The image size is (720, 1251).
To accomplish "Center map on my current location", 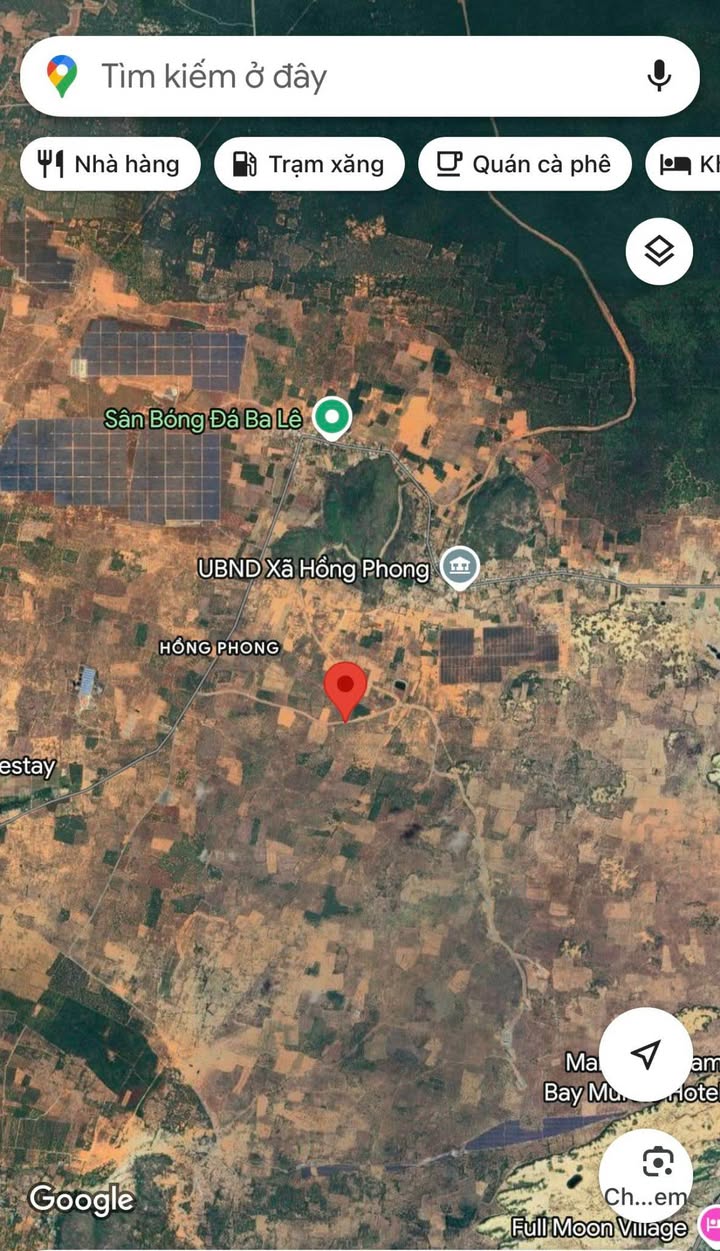I will pos(646,1053).
